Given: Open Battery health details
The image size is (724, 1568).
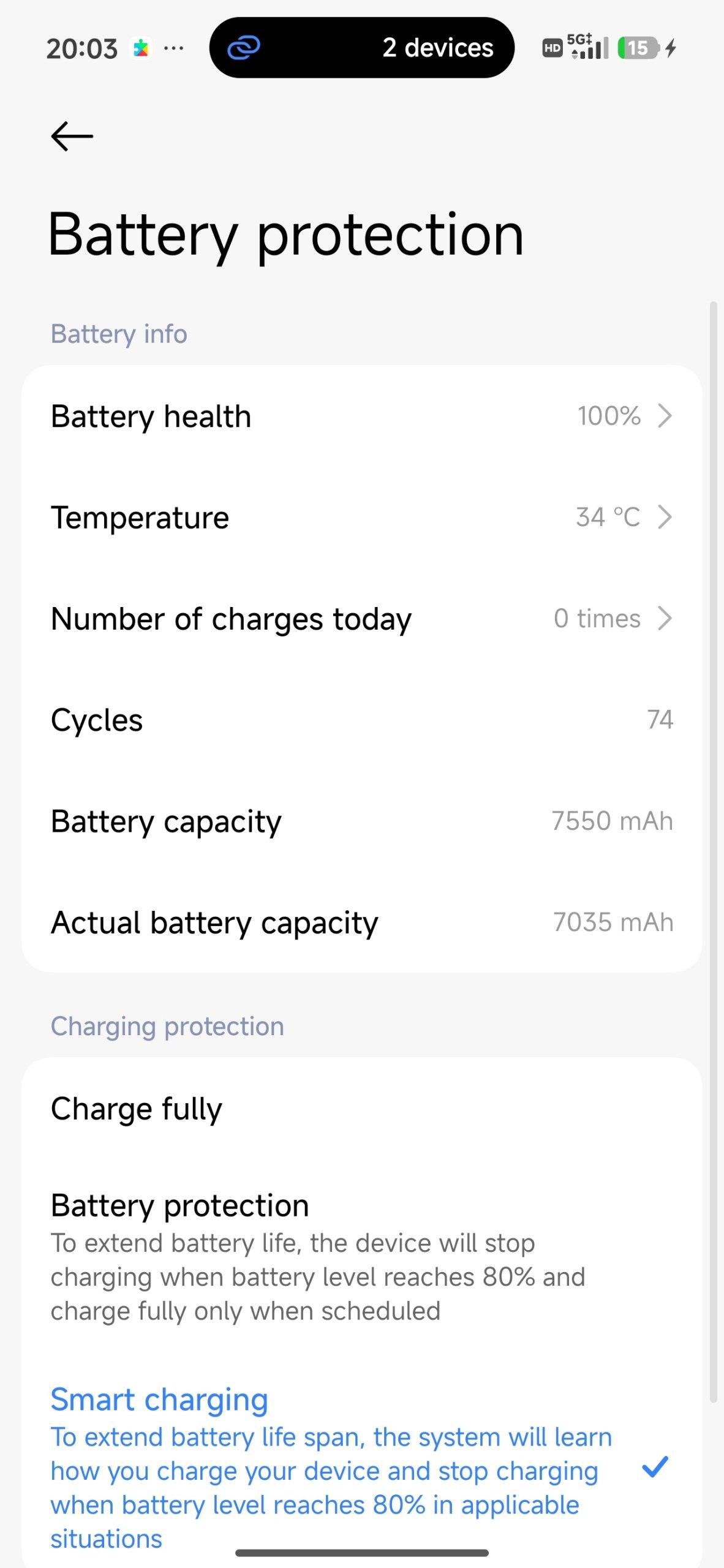Looking at the screenshot, I should pos(361,417).
